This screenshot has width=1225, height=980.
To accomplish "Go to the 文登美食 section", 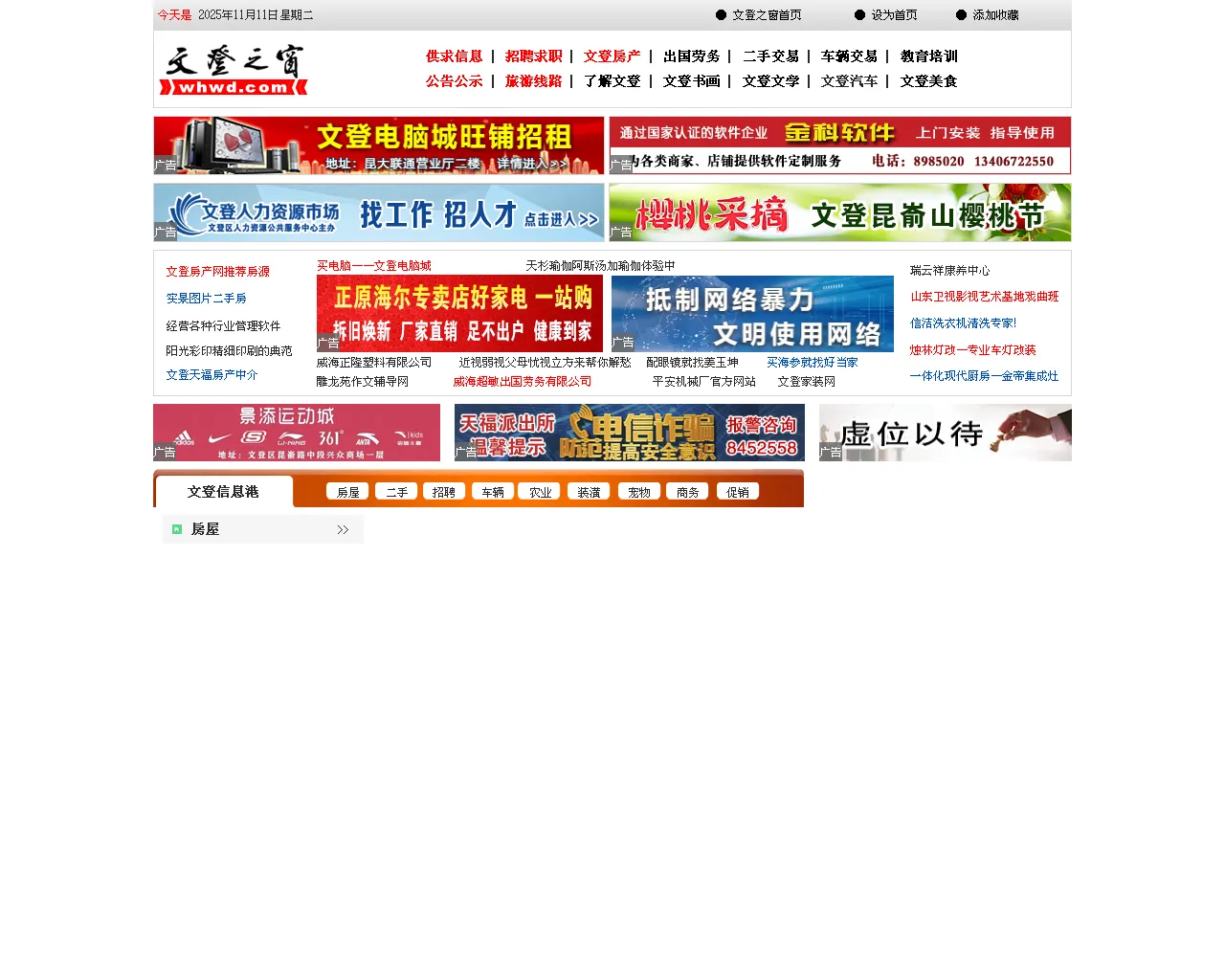I will tap(928, 81).
